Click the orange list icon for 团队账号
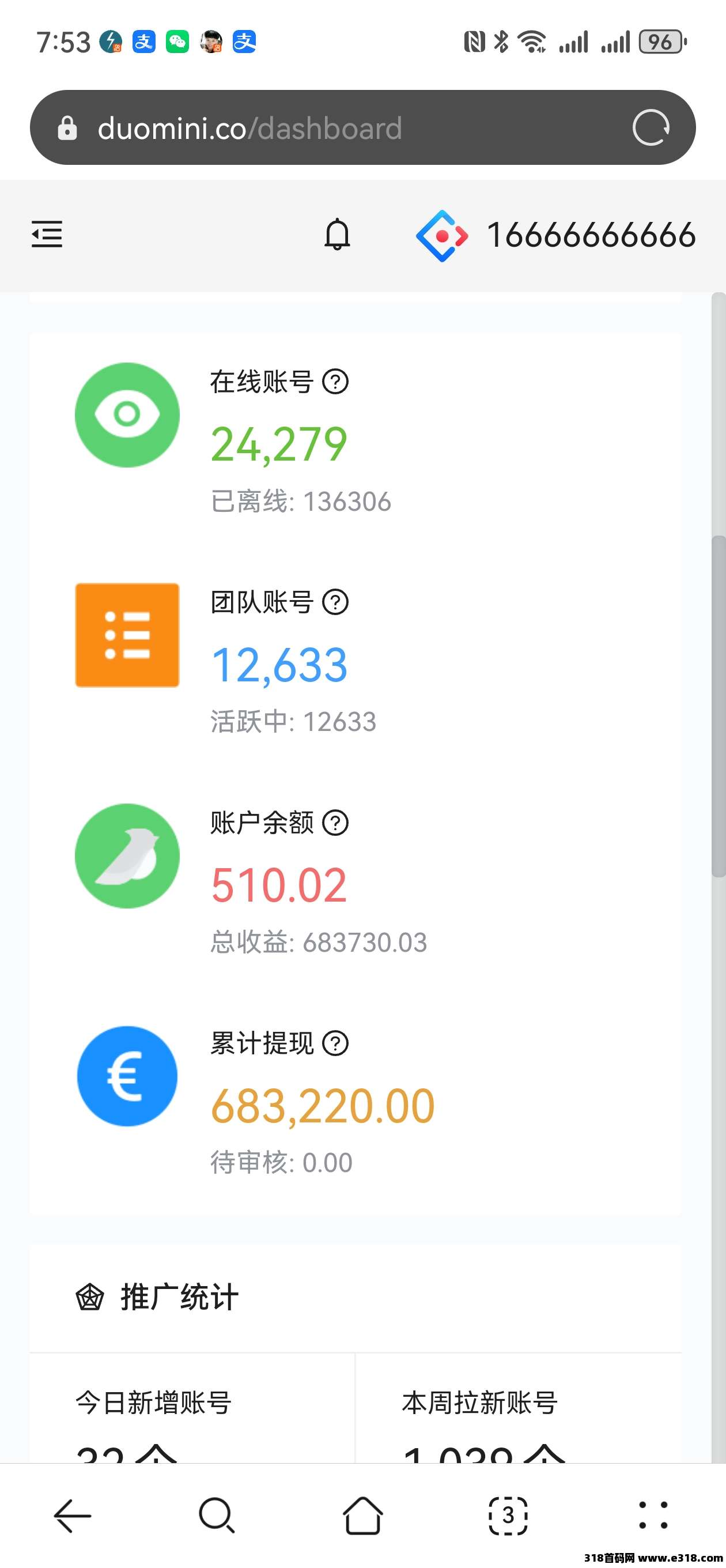Screen dimensions: 726x1568 click(x=127, y=635)
